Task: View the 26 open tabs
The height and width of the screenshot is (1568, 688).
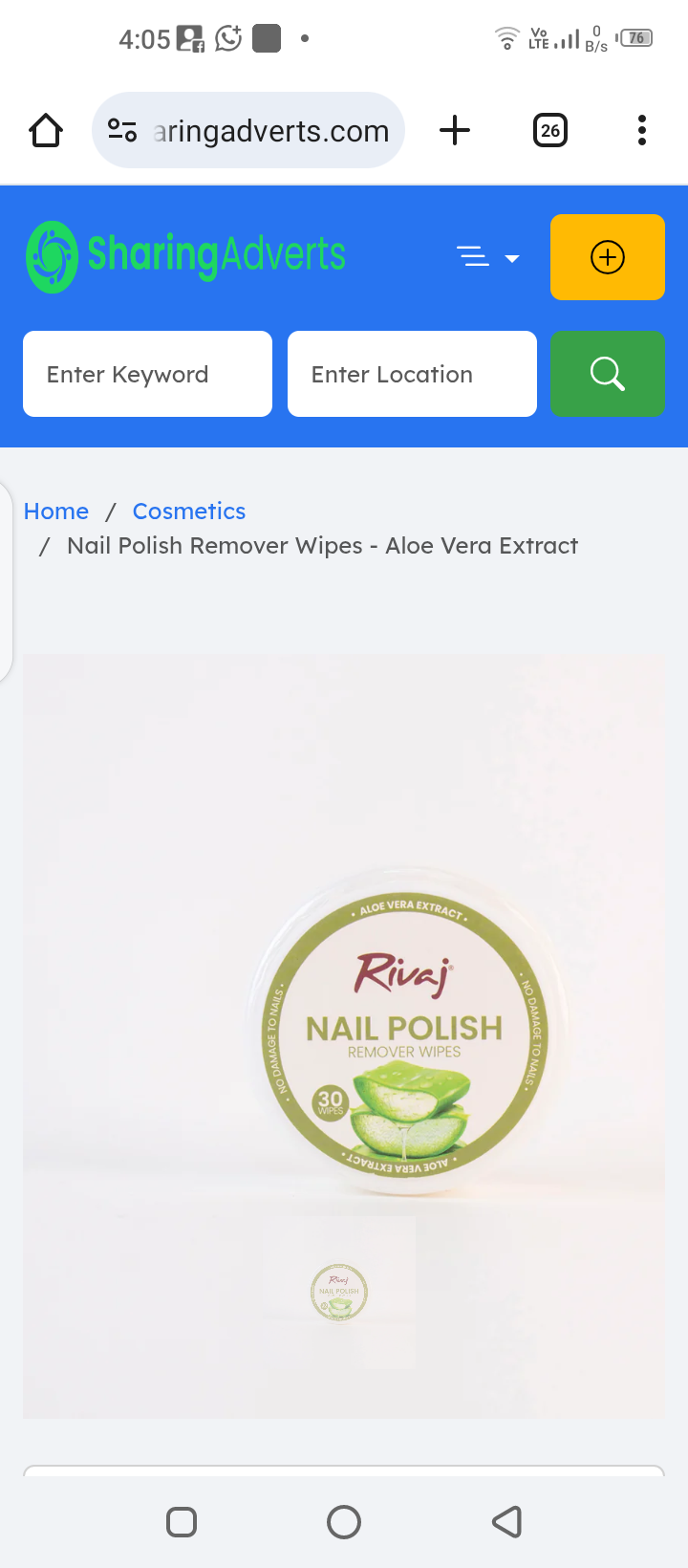Action: [x=549, y=130]
